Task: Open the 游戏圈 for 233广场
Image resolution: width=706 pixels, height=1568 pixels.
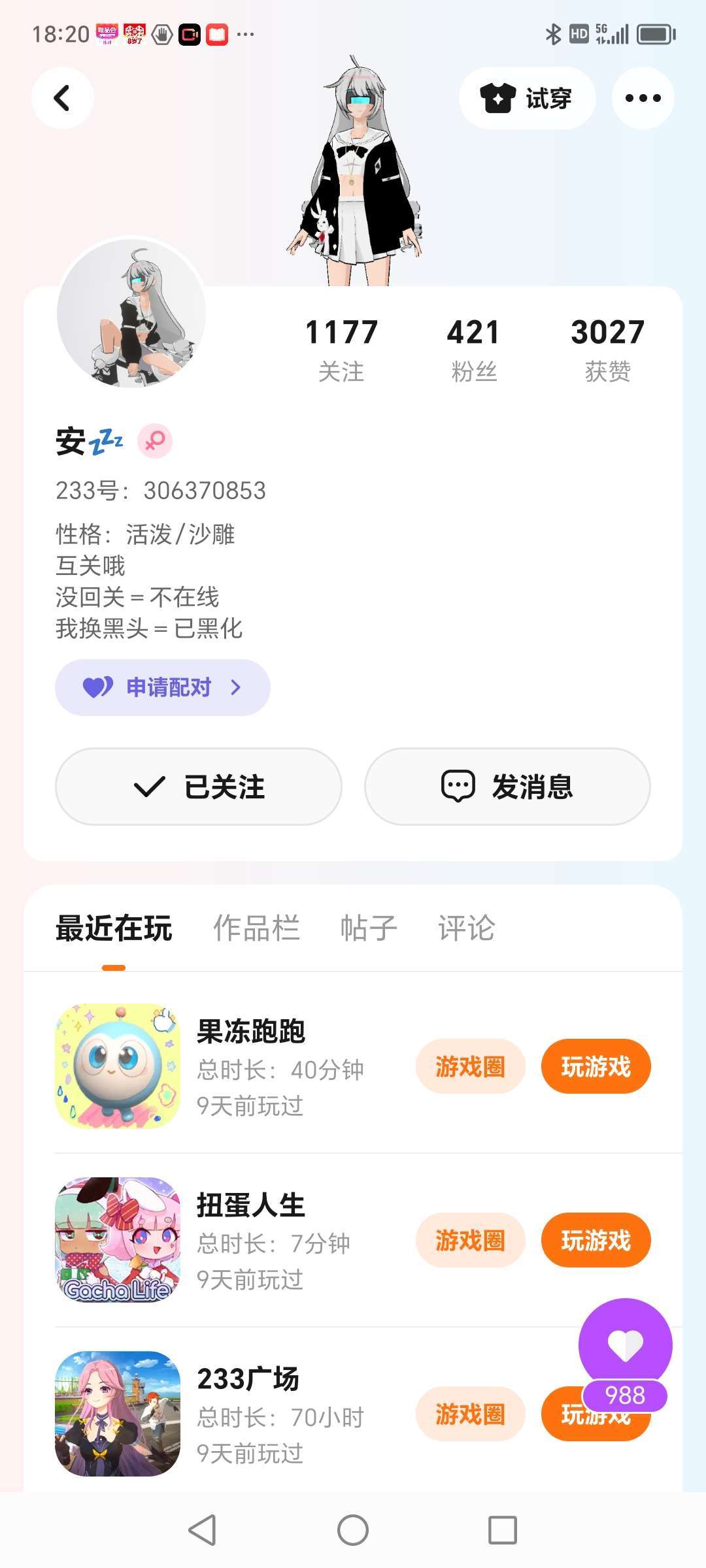Action: [x=471, y=1414]
